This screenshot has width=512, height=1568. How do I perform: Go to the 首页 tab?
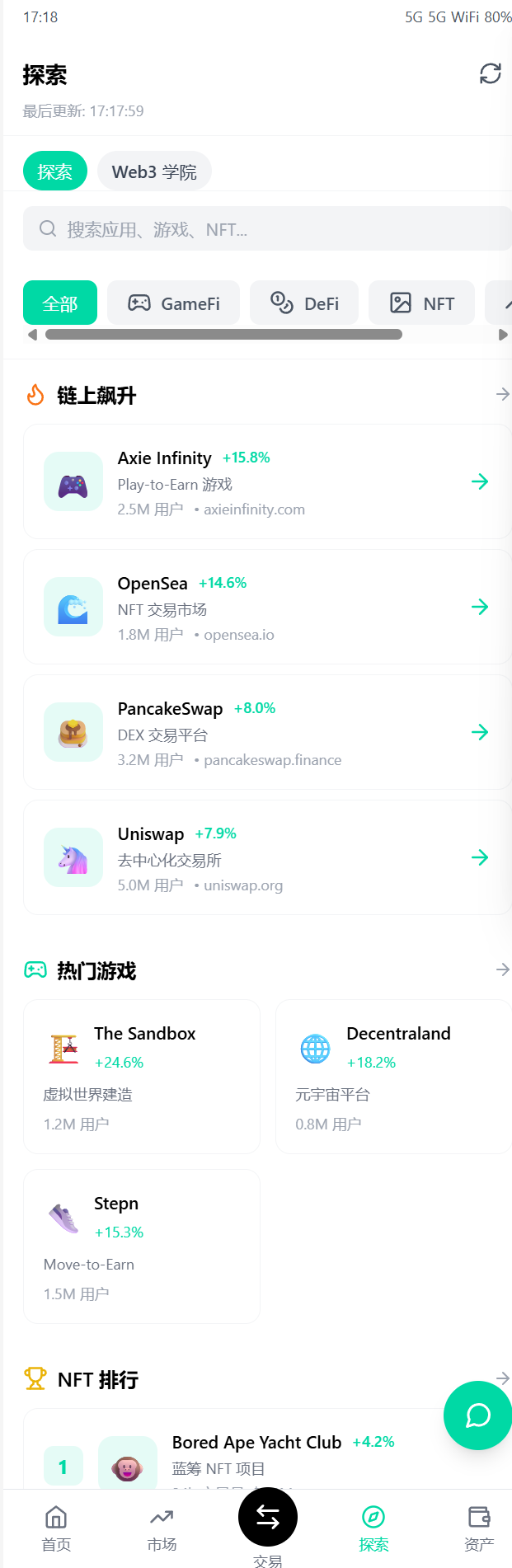point(56,1528)
